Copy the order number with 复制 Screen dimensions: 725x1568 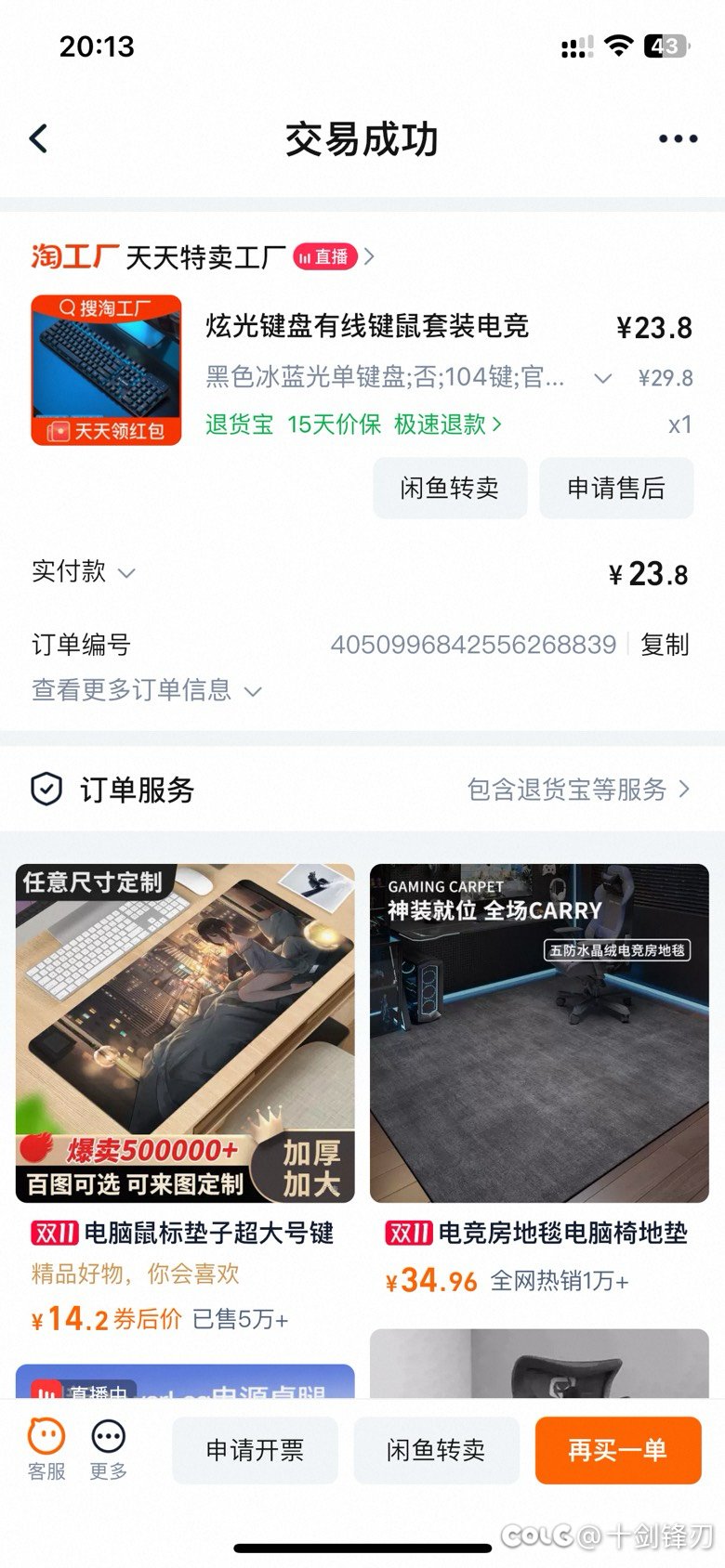pos(665,645)
